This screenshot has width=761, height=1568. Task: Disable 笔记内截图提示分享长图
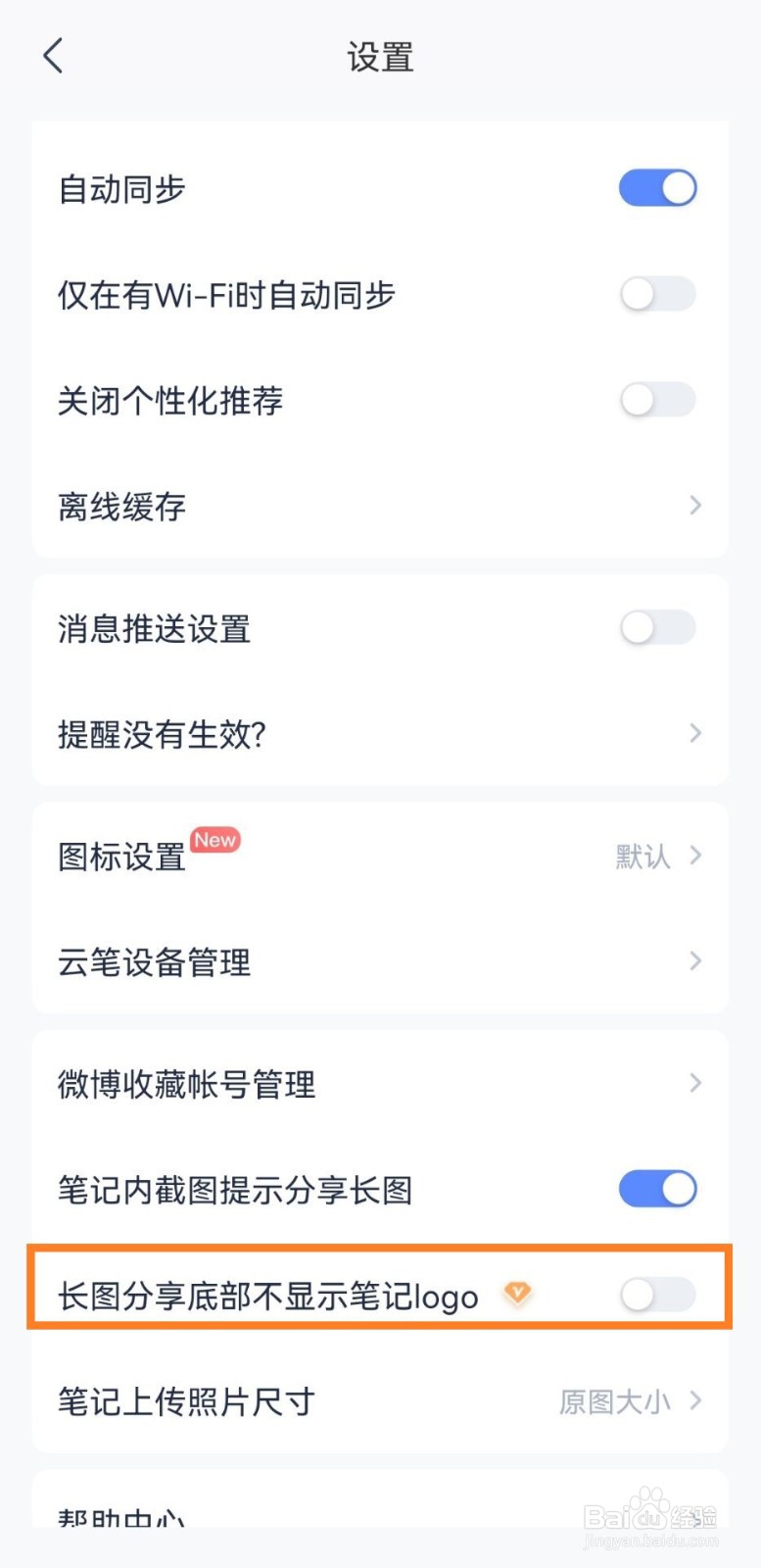coord(657,1189)
